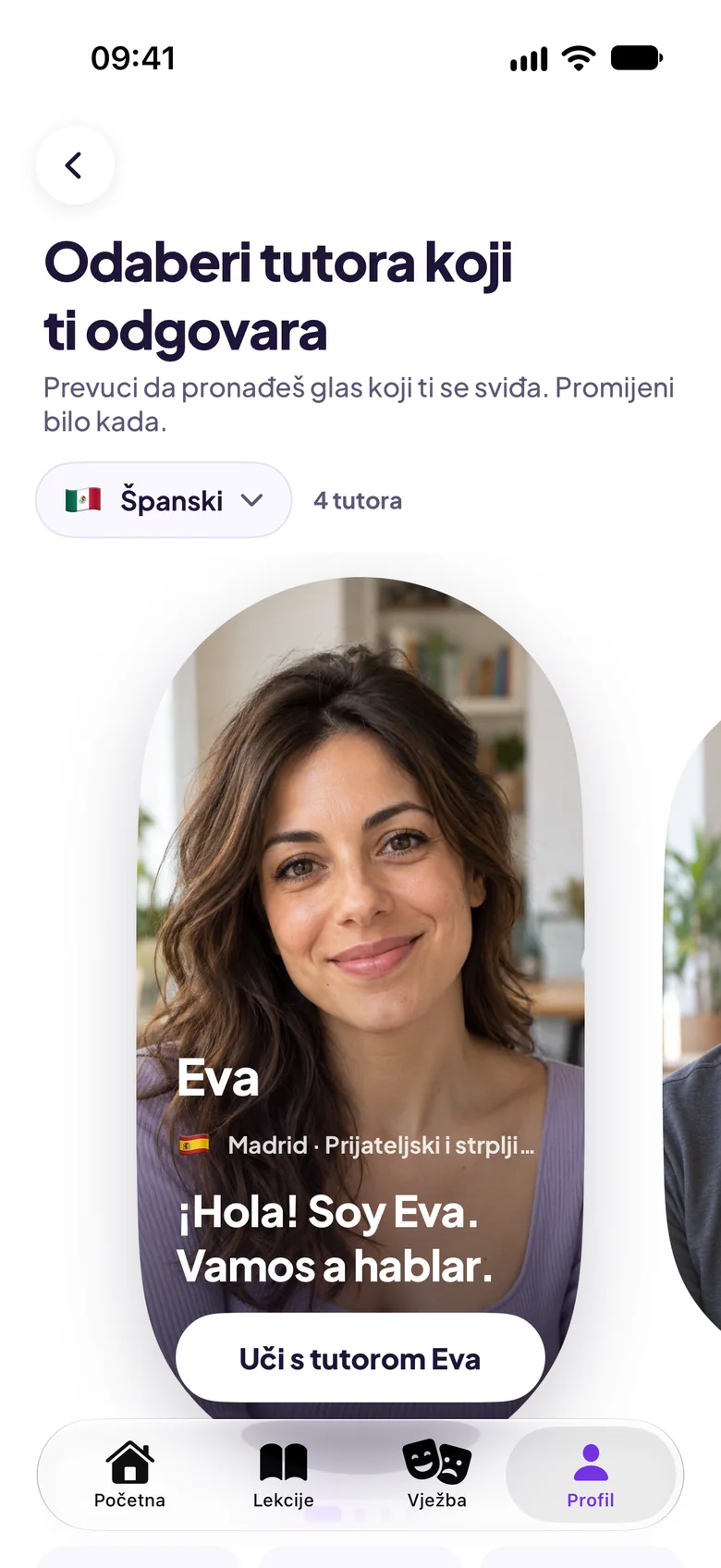721x1568 pixels.
Task: Go to the Vježba tab
Action: (437, 1475)
